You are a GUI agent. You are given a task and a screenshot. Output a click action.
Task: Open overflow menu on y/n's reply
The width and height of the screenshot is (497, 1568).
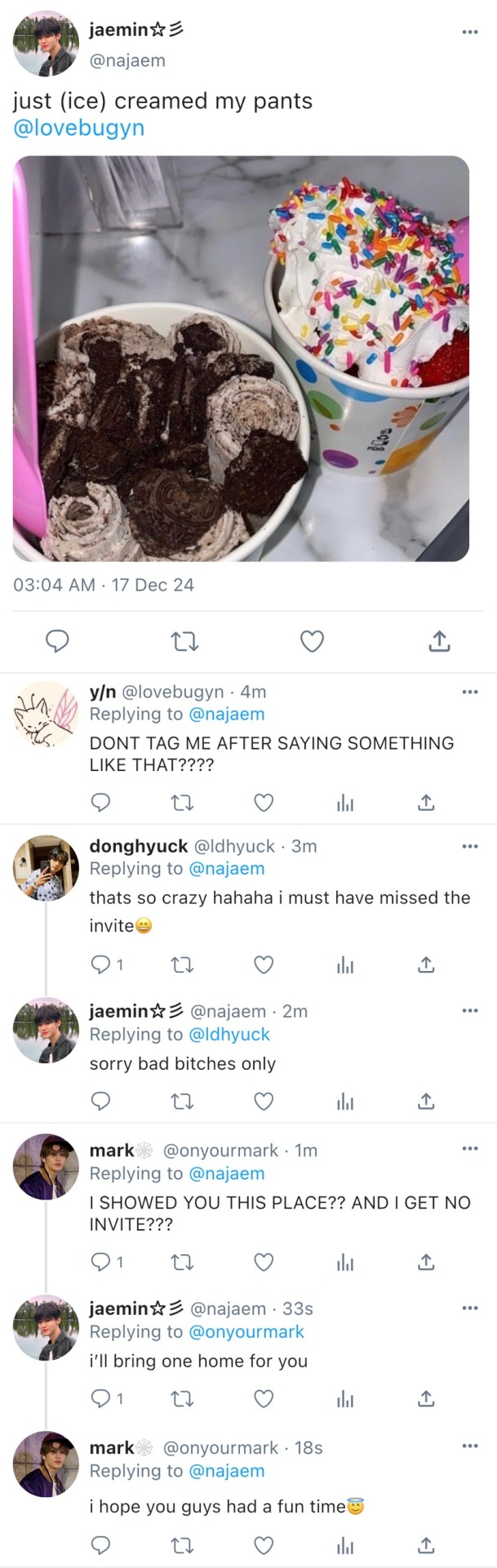click(469, 692)
